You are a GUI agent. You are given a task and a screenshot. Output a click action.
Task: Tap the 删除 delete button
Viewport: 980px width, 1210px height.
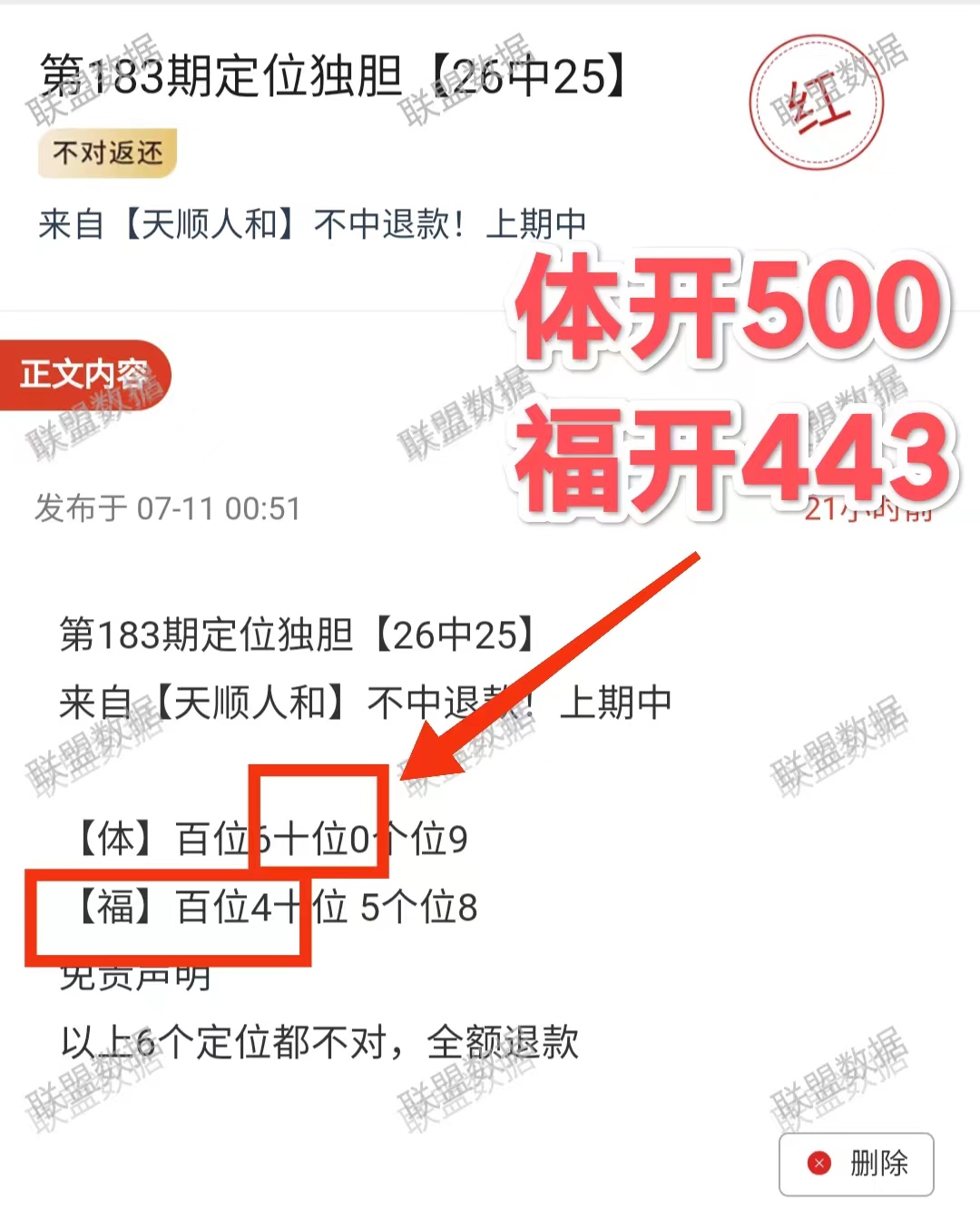(x=857, y=1164)
